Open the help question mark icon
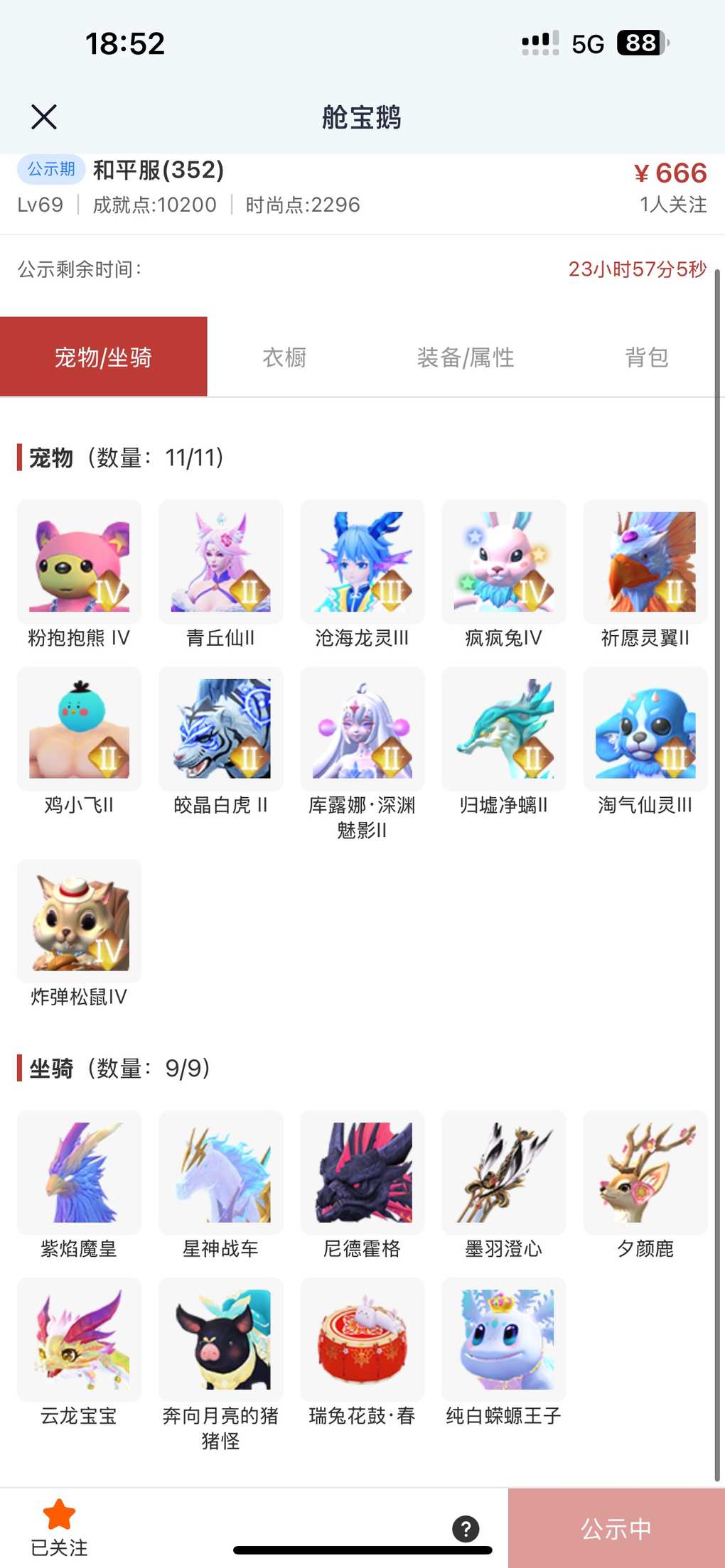 [x=466, y=1528]
